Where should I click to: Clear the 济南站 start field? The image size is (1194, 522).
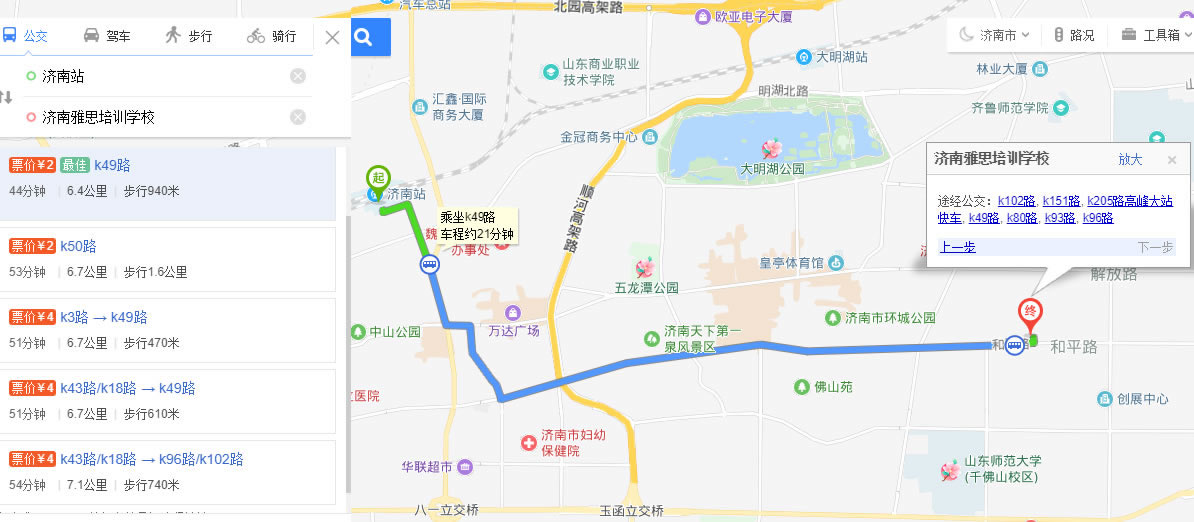[x=297, y=76]
